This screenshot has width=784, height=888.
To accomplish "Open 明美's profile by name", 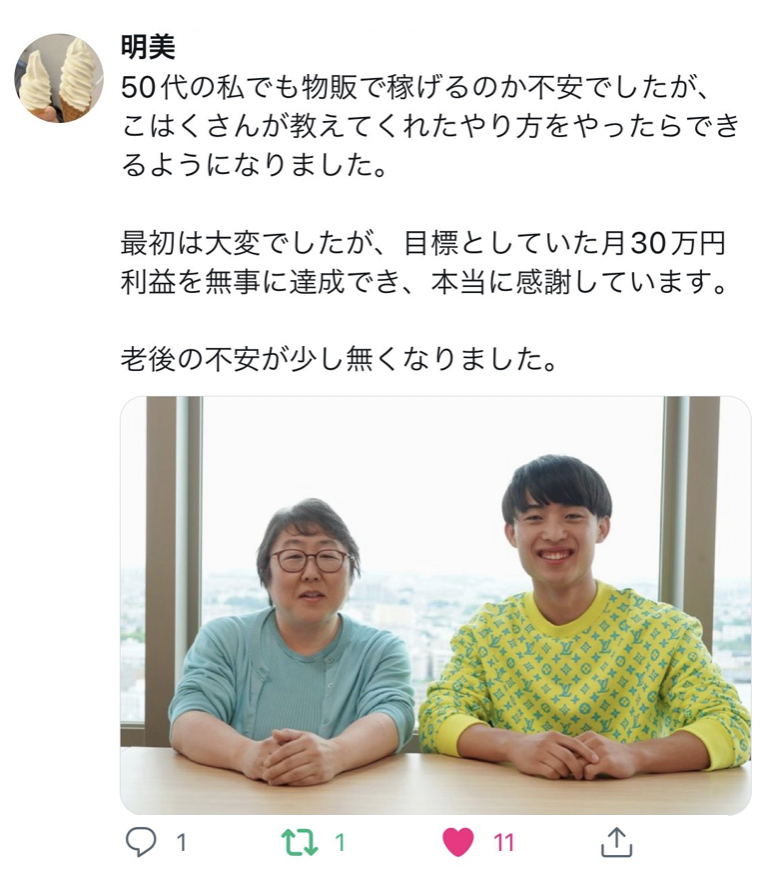I will point(148,47).
